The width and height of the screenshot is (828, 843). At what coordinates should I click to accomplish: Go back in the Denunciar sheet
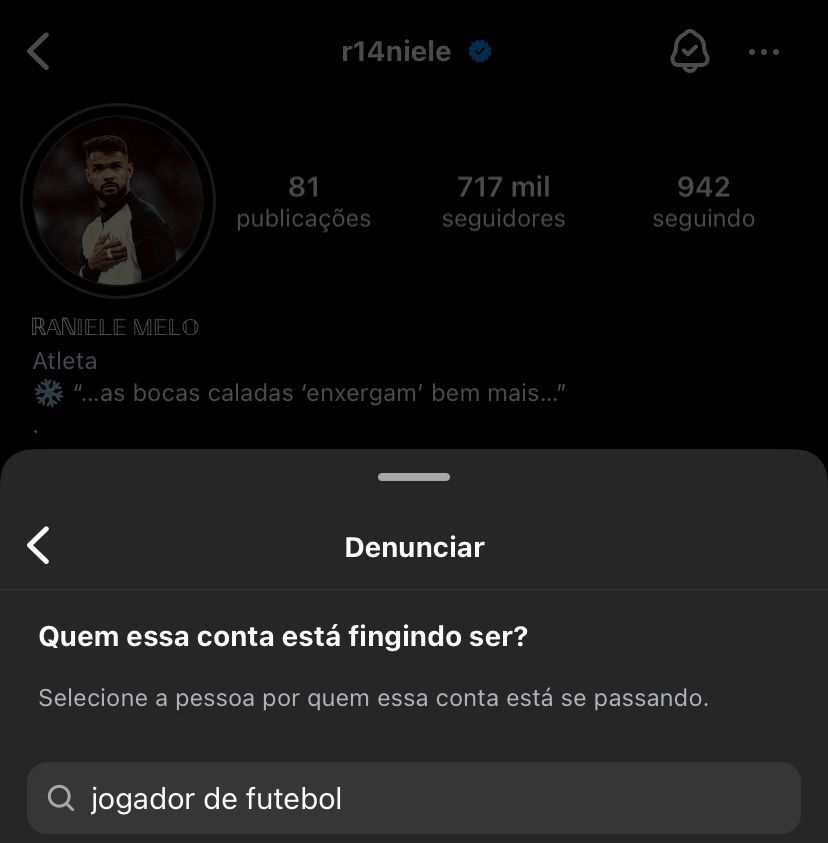(38, 546)
